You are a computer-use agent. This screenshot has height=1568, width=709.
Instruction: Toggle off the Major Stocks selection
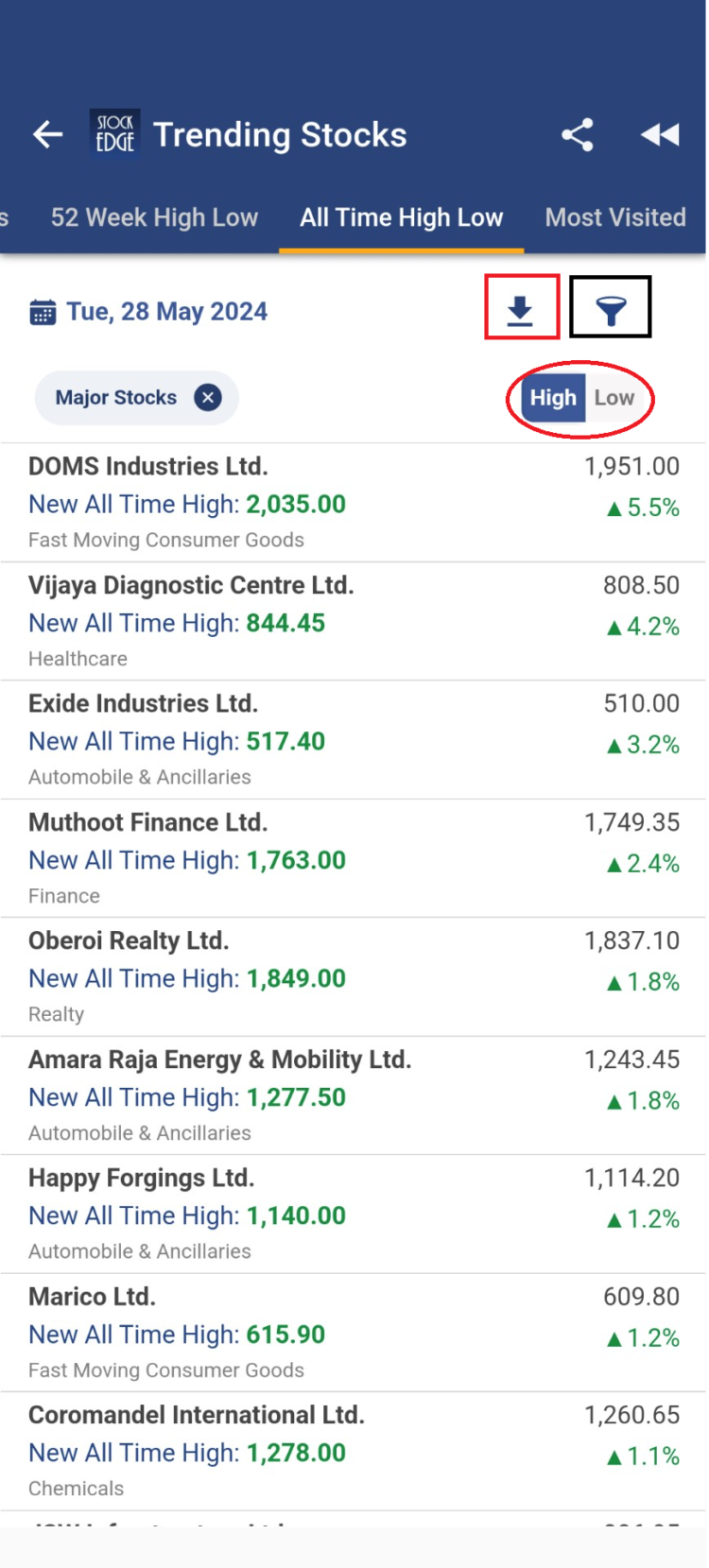pyautogui.click(x=207, y=397)
